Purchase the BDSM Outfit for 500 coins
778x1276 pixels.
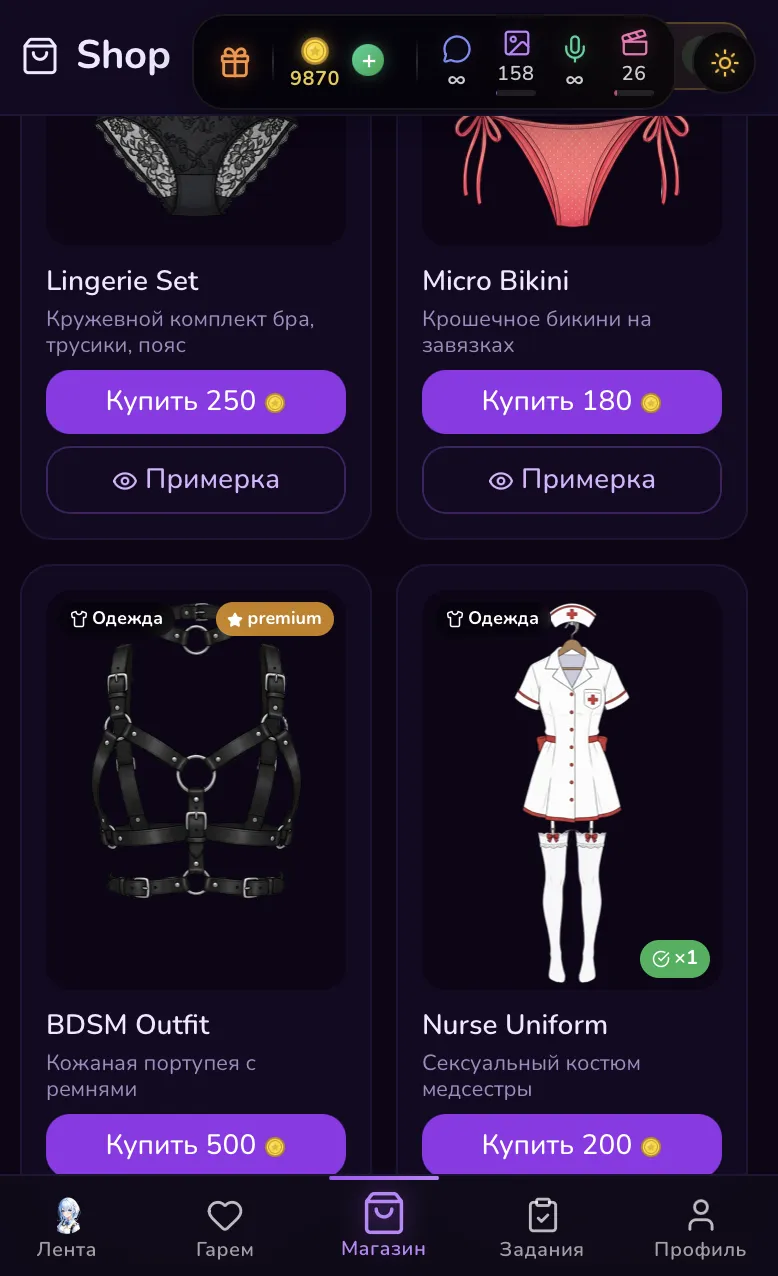point(195,1144)
